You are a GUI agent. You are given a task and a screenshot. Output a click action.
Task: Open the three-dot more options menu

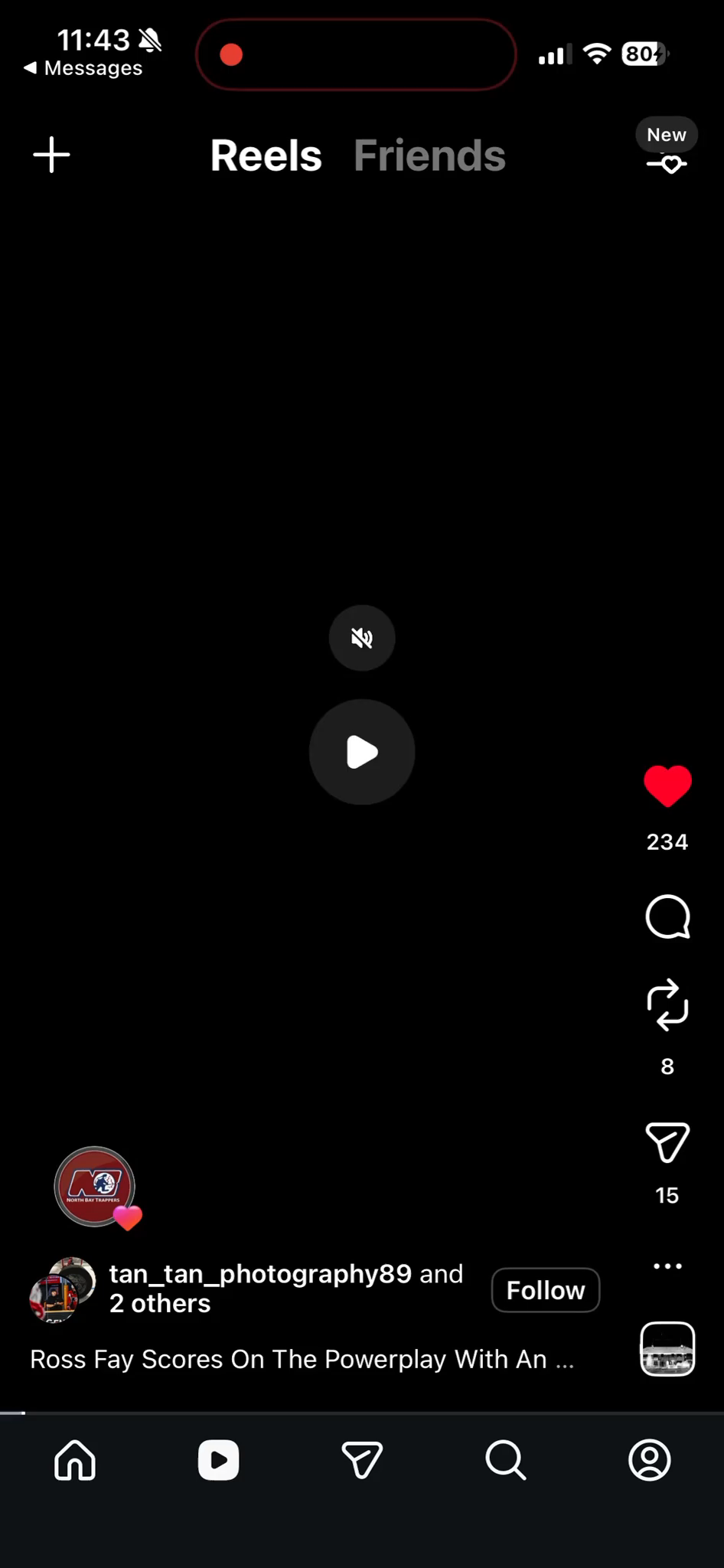tap(667, 1266)
